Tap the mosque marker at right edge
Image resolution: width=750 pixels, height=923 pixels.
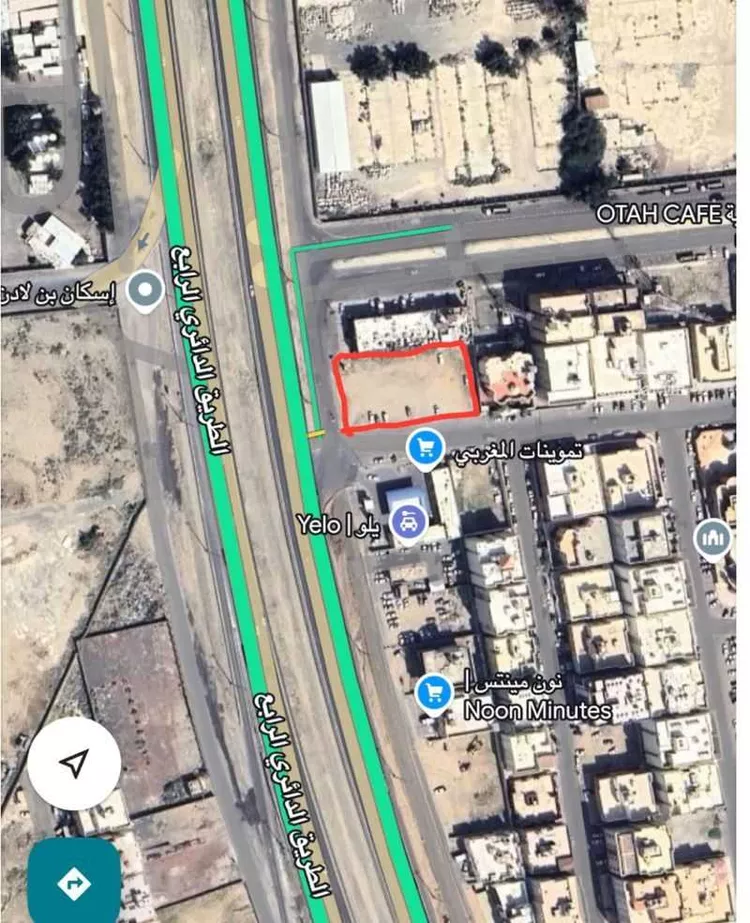tap(713, 538)
